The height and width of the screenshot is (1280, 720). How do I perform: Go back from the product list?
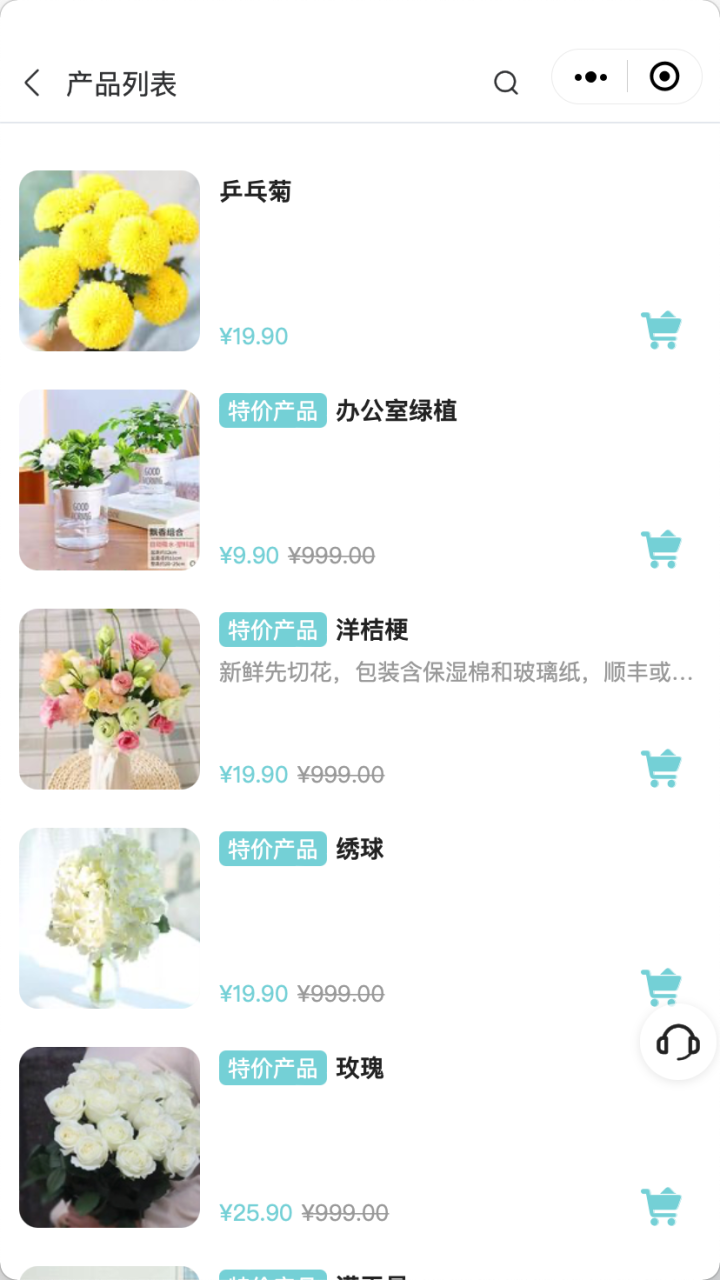point(32,83)
